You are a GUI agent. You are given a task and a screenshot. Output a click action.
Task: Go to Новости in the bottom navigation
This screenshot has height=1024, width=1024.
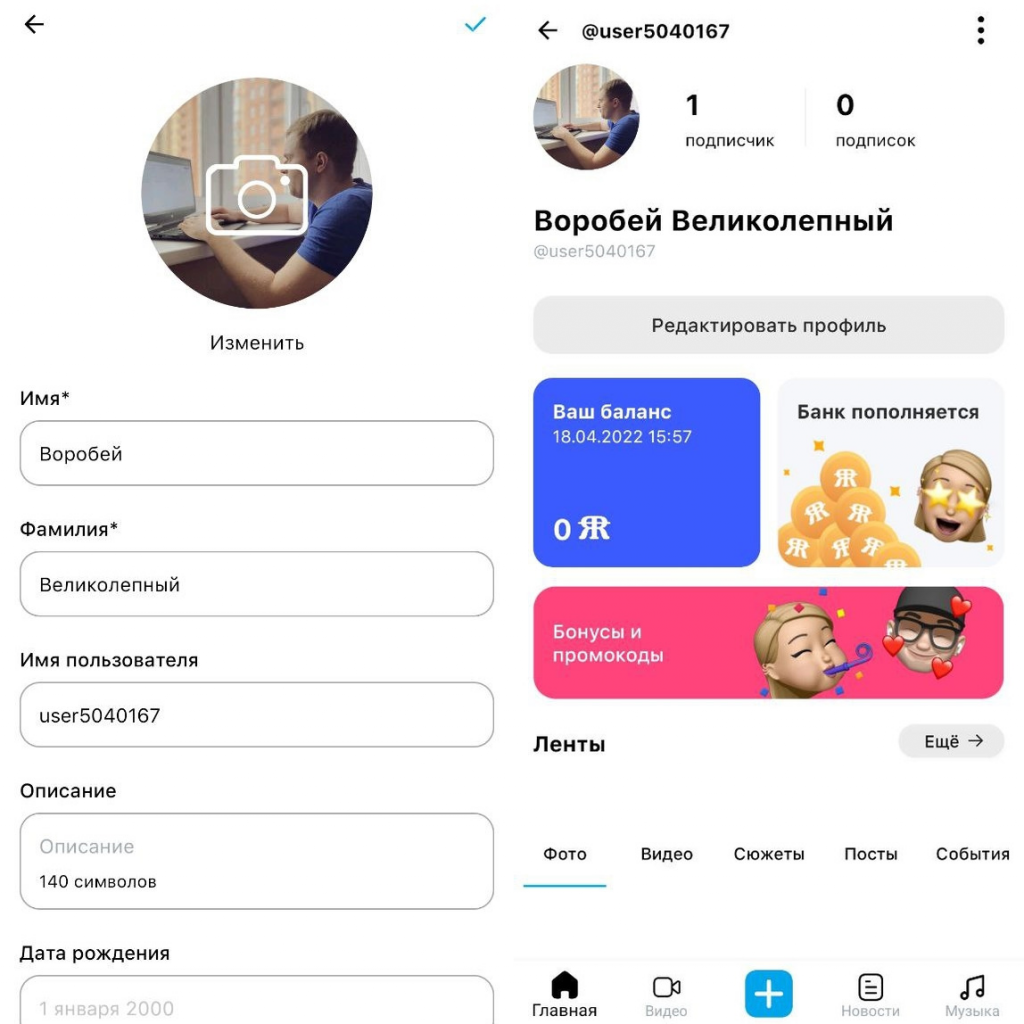870,995
